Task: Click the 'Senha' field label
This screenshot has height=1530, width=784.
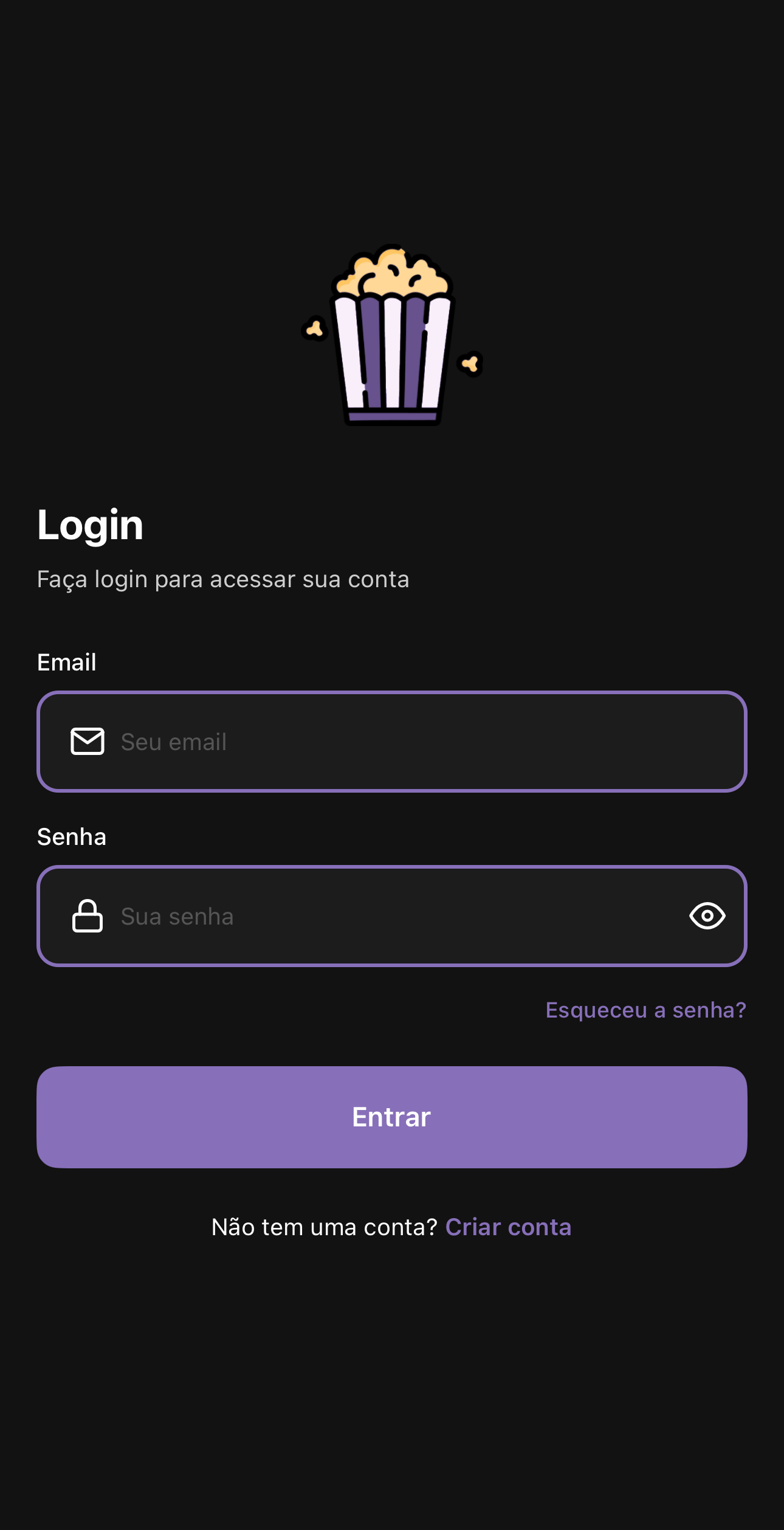Action: tap(72, 836)
